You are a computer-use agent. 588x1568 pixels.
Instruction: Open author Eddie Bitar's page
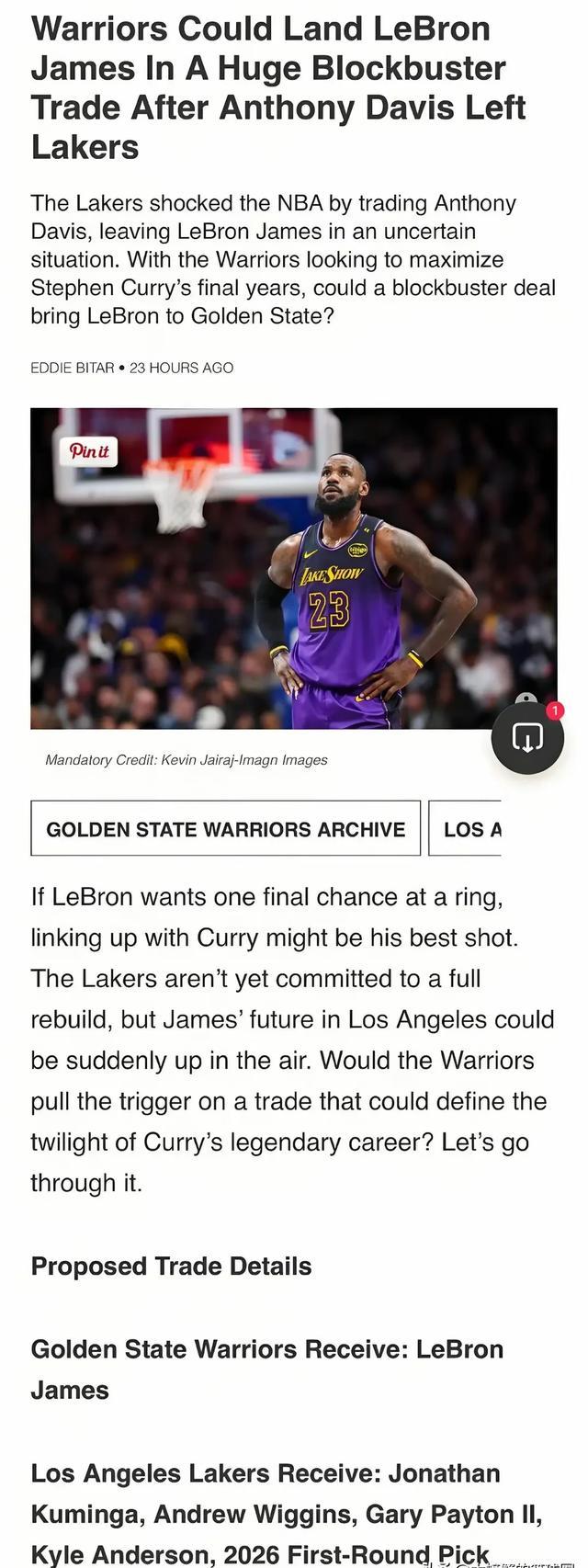click(72, 368)
